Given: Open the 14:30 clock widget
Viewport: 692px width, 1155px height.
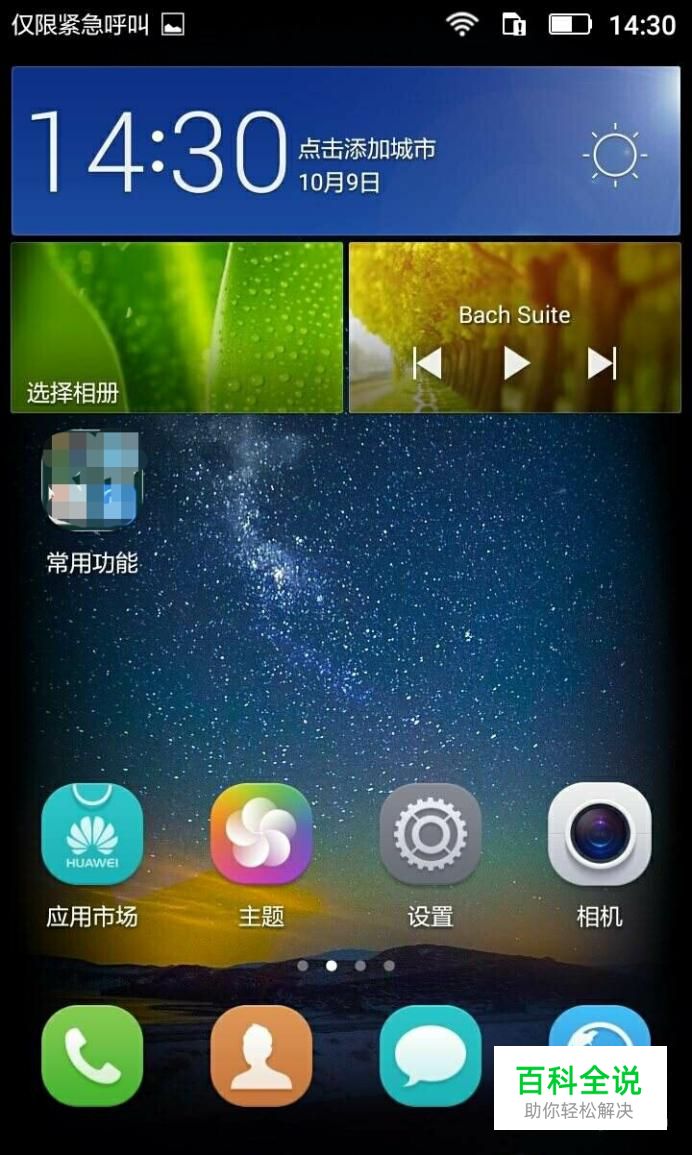Looking at the screenshot, I should point(158,152).
